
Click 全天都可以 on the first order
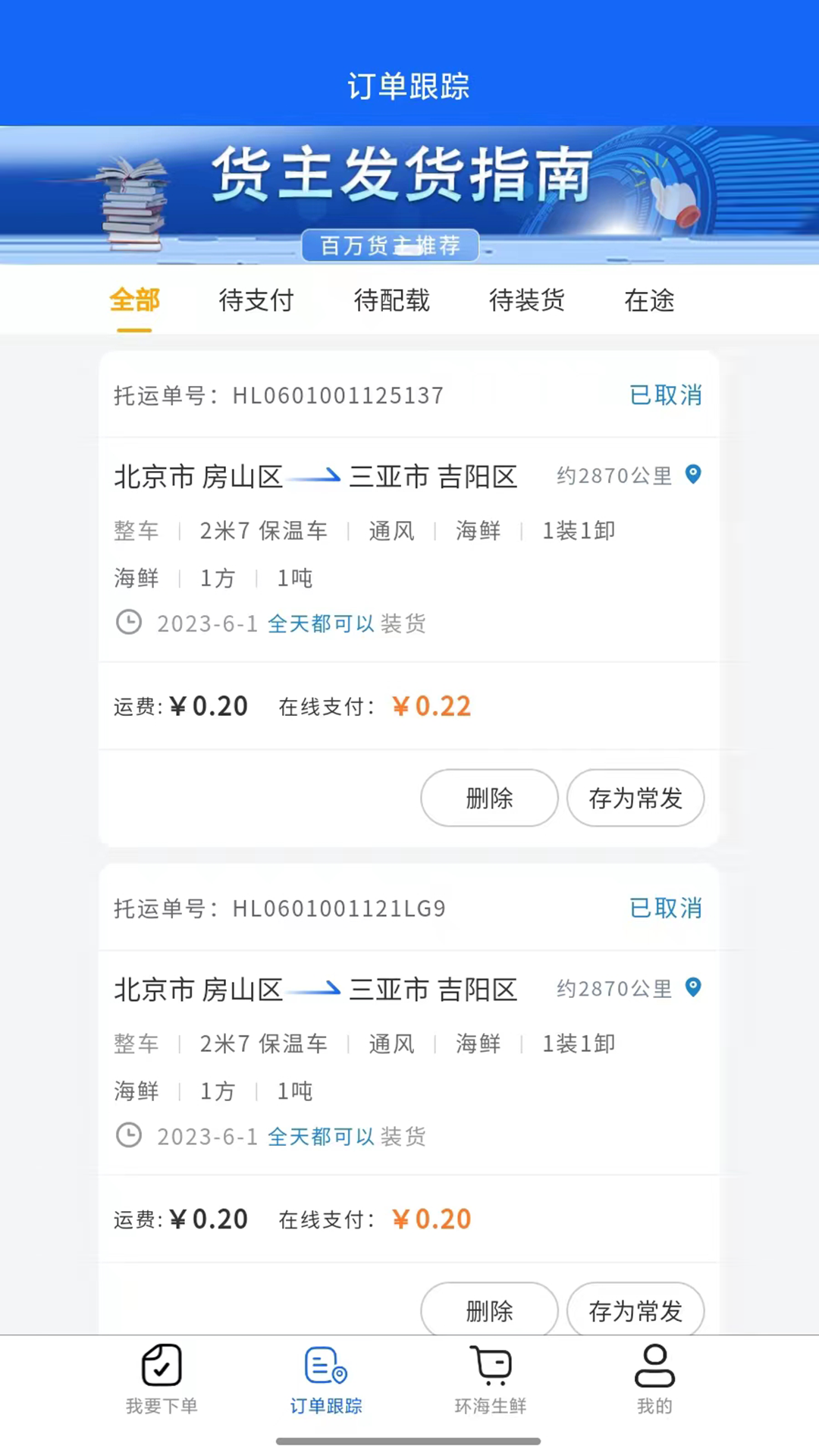coord(321,623)
